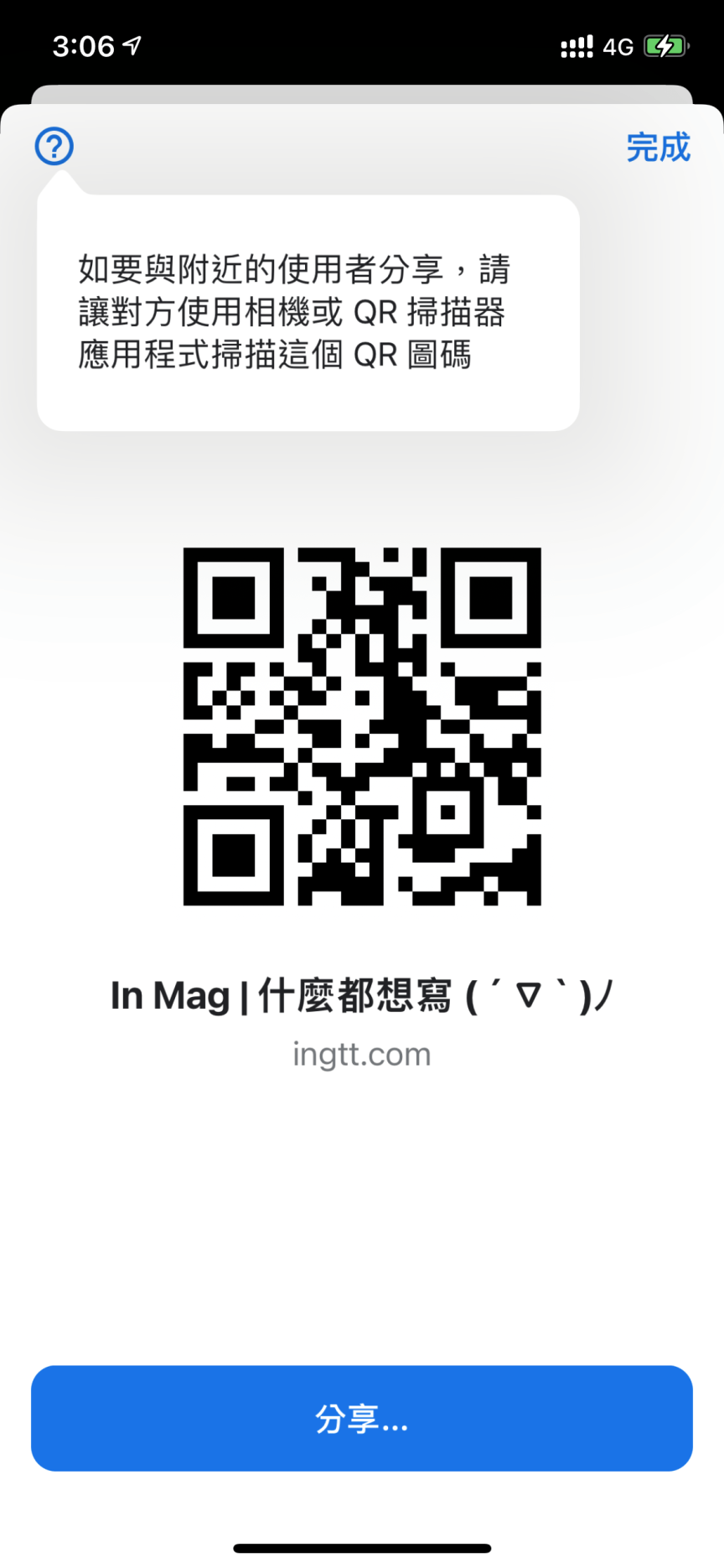This screenshot has height=1568, width=724.
Task: Tap the white space between QR code and title
Action: (x=362, y=939)
